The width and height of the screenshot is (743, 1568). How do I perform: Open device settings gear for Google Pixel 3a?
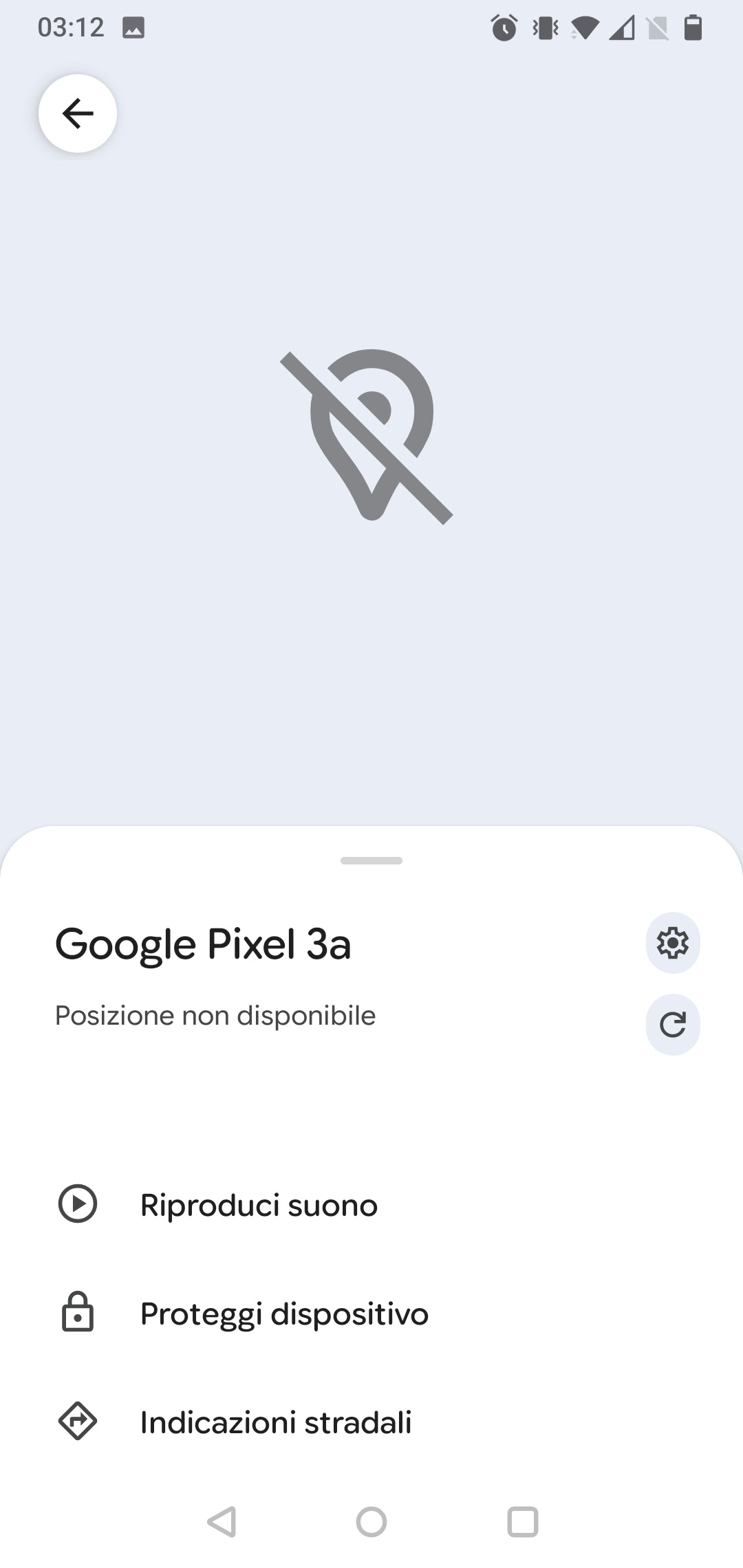click(673, 943)
